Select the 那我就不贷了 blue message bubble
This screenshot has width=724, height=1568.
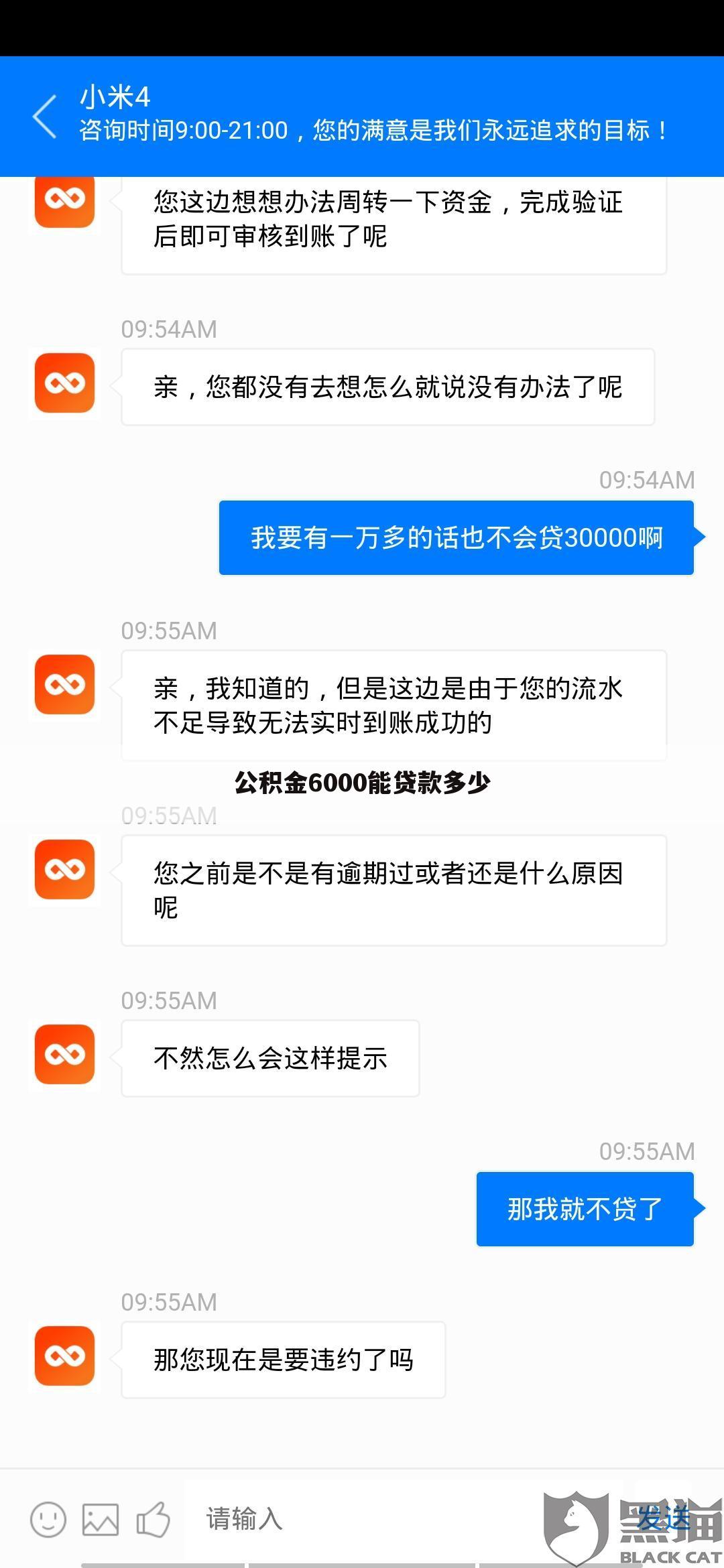(x=585, y=1210)
